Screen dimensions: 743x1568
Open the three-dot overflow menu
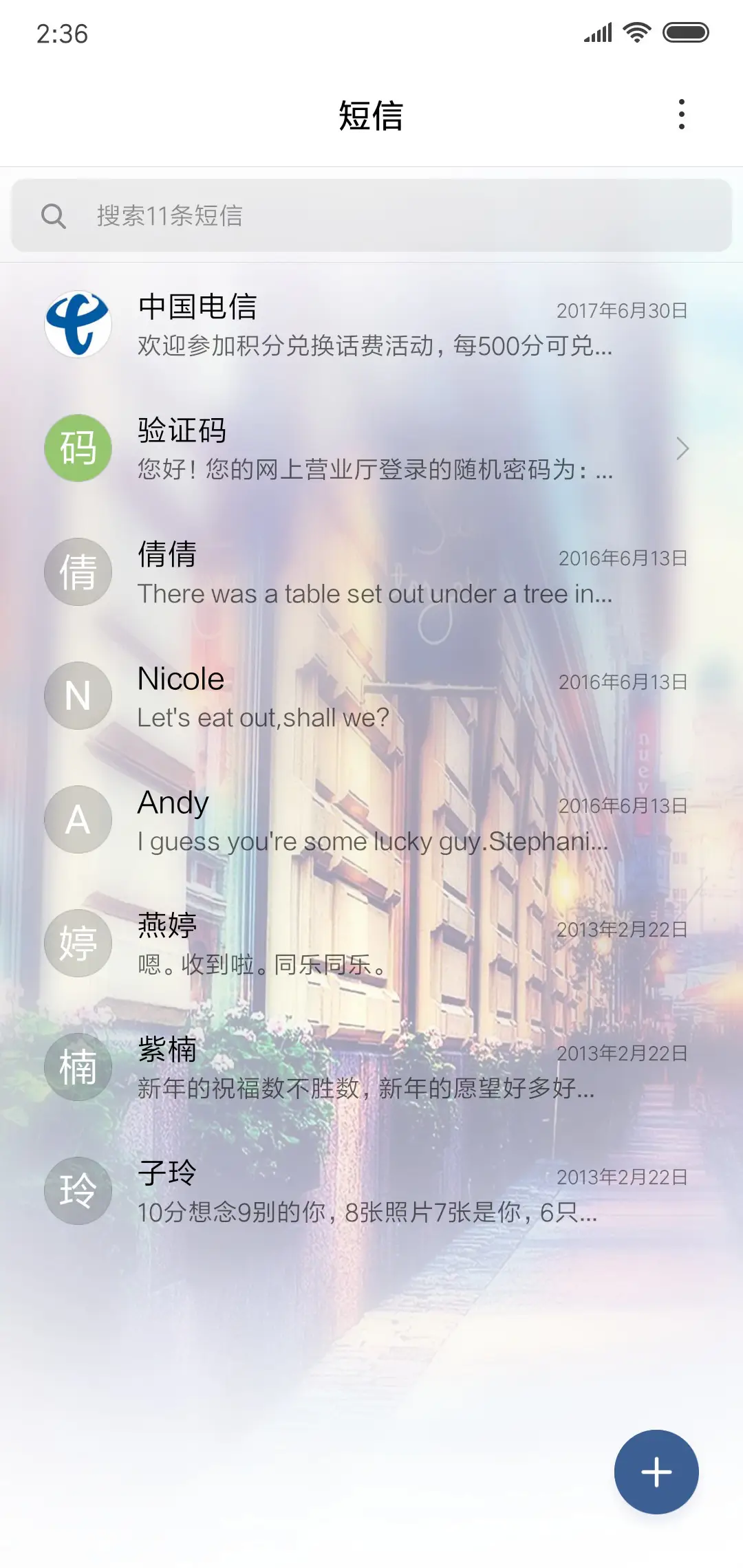pyautogui.click(x=682, y=117)
